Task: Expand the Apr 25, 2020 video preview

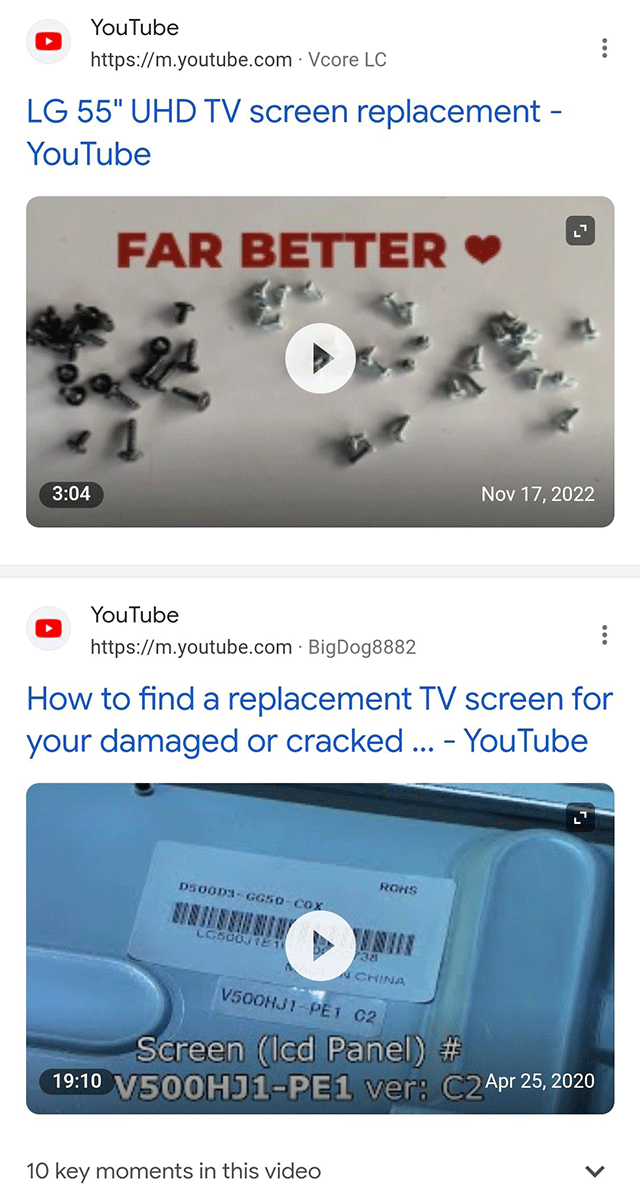Action: point(580,819)
